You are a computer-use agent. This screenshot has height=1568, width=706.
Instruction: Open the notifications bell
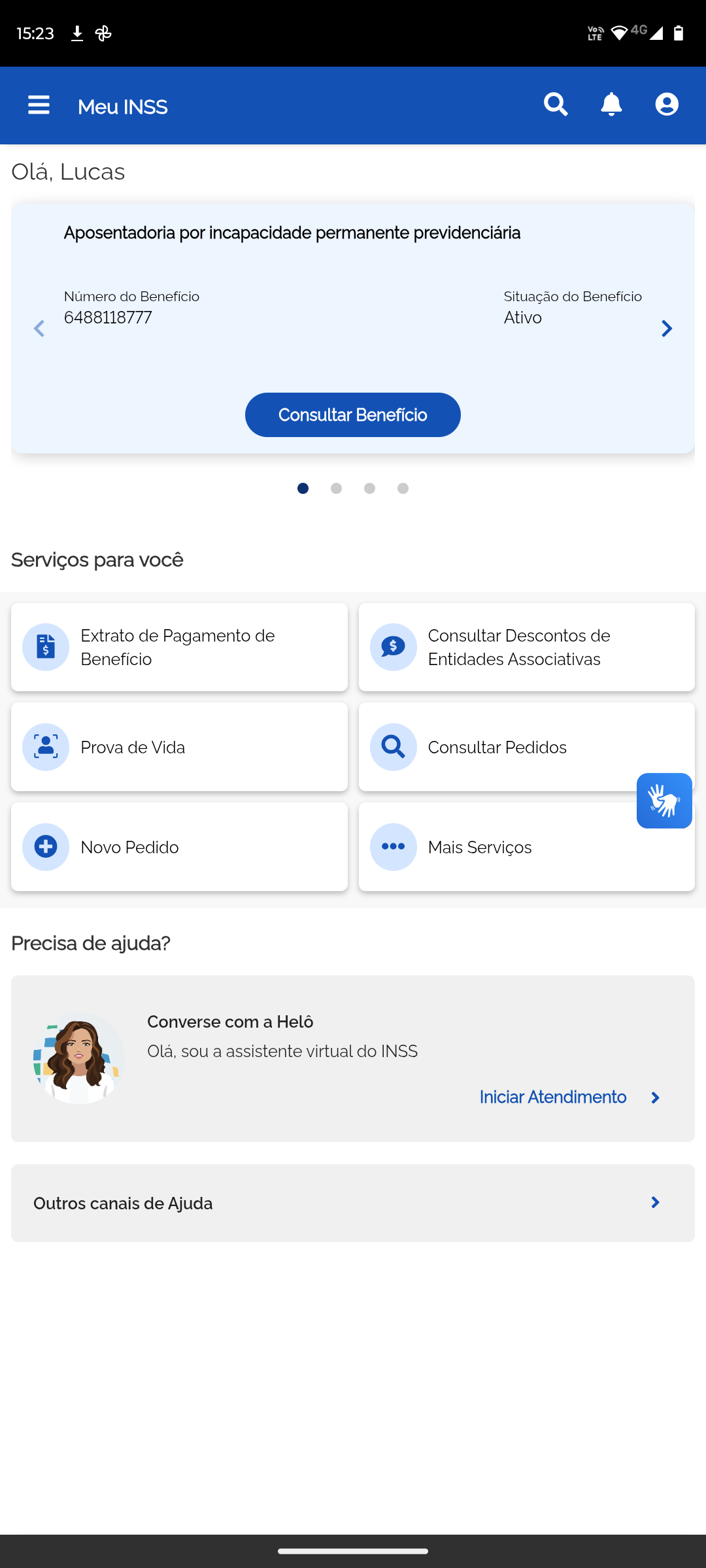611,105
